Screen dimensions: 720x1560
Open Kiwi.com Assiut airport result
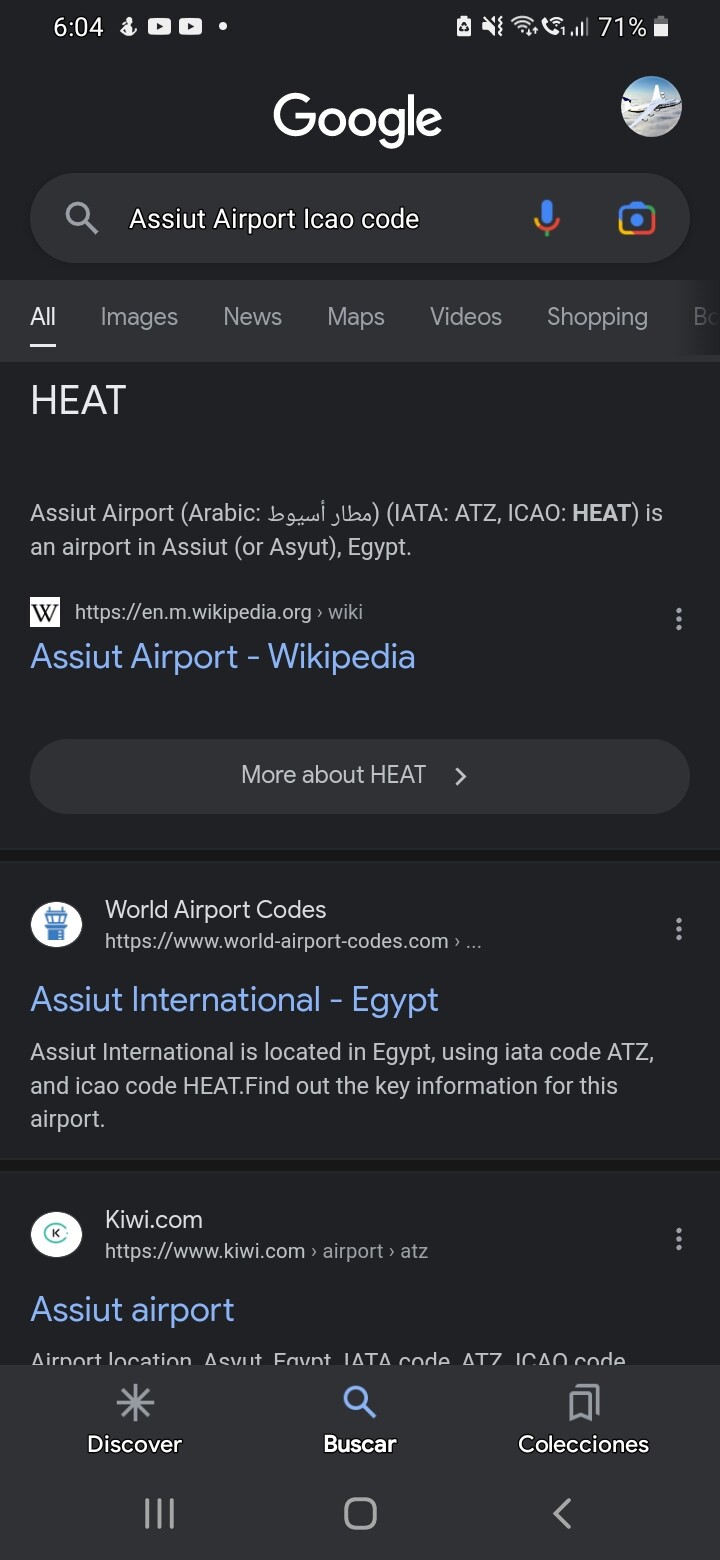click(132, 1310)
